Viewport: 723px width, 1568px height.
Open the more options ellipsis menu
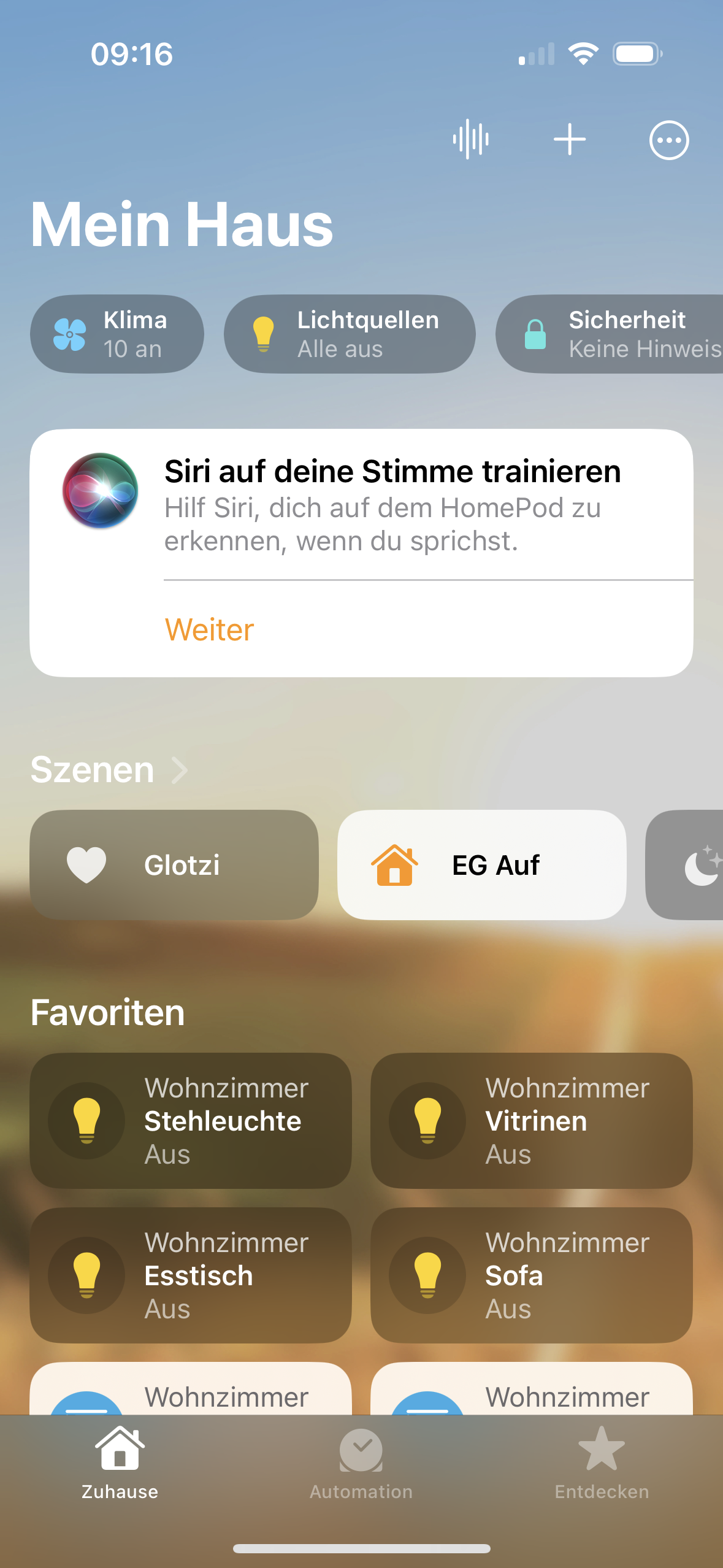click(668, 140)
